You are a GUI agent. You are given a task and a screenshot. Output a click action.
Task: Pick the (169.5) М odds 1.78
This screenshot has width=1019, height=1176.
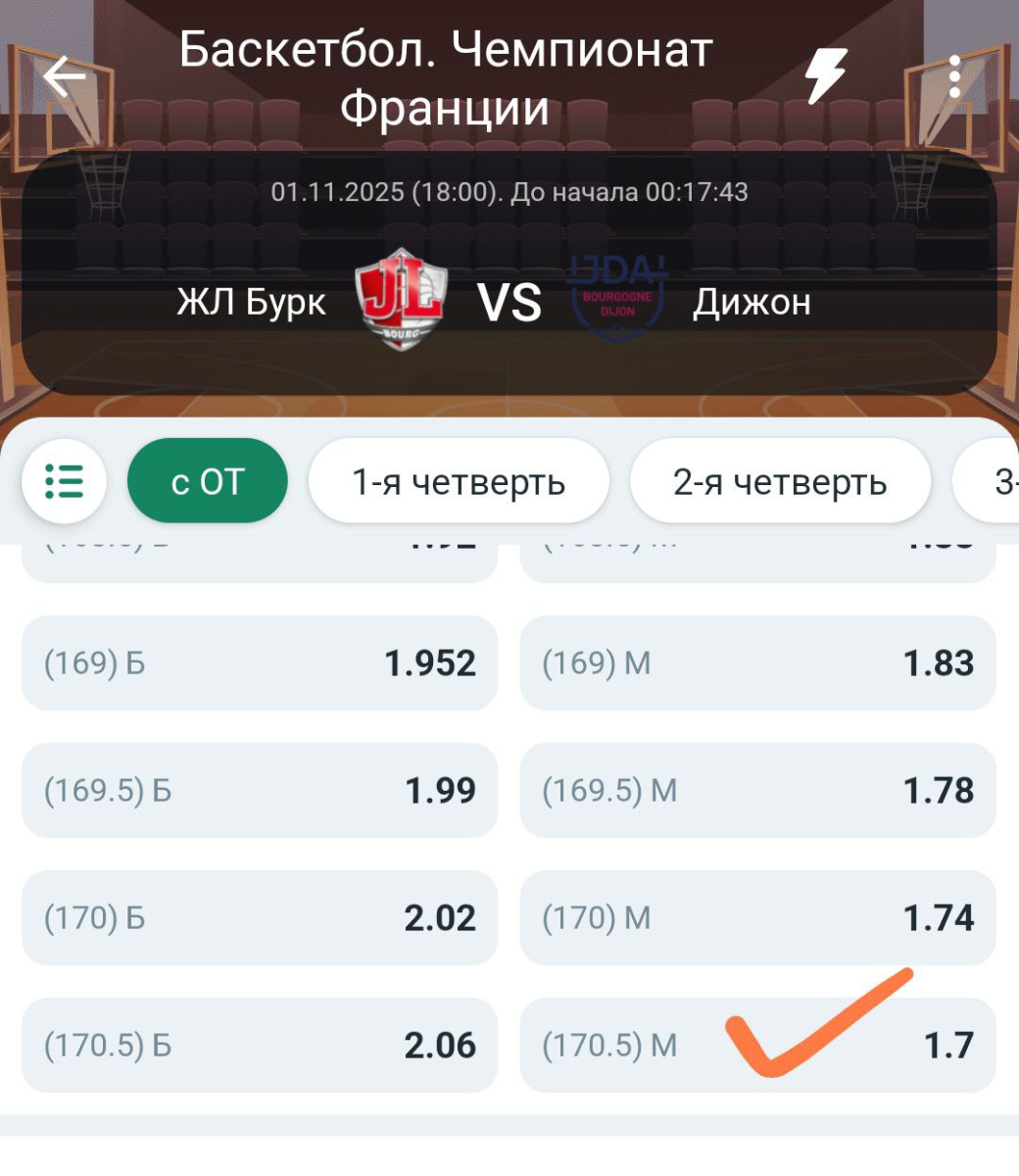757,791
